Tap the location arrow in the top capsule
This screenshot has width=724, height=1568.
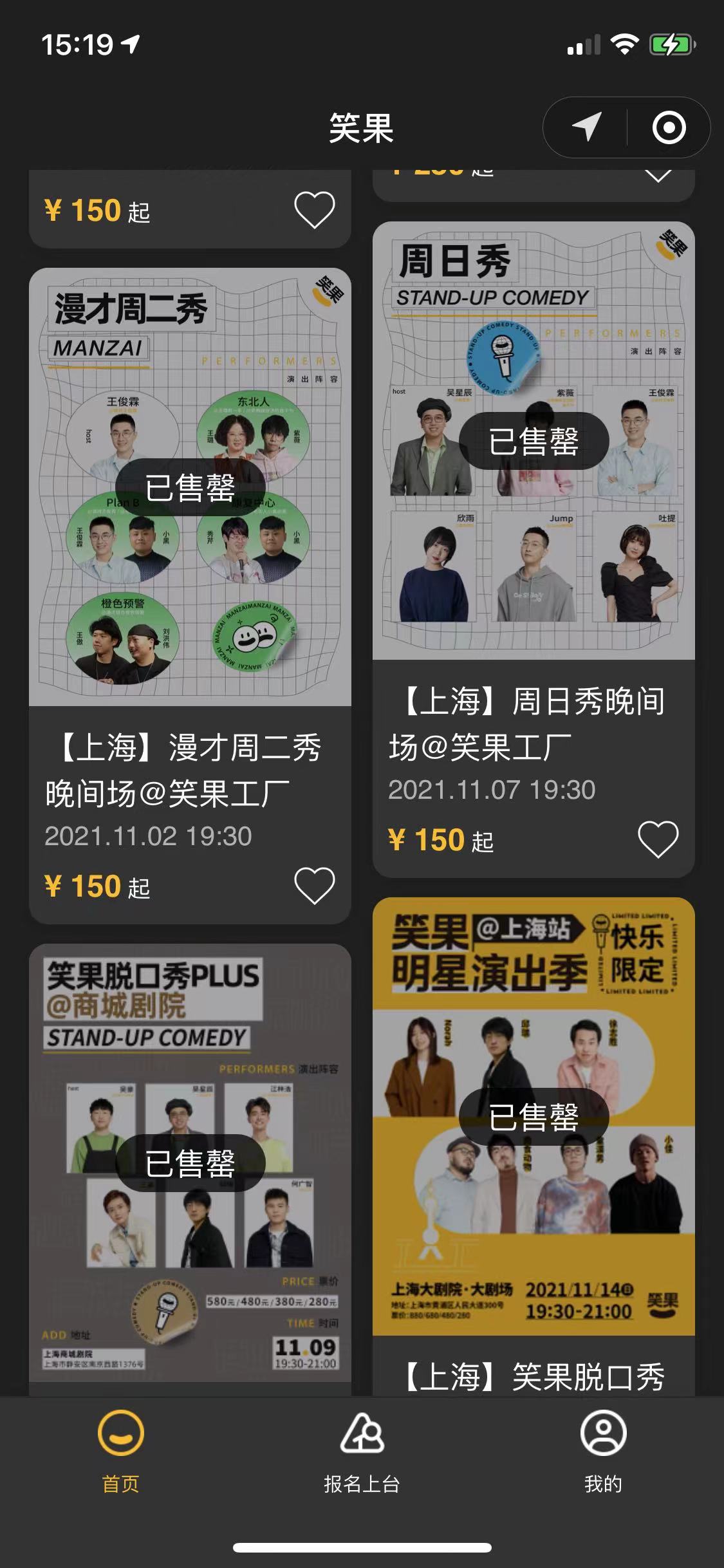[586, 127]
